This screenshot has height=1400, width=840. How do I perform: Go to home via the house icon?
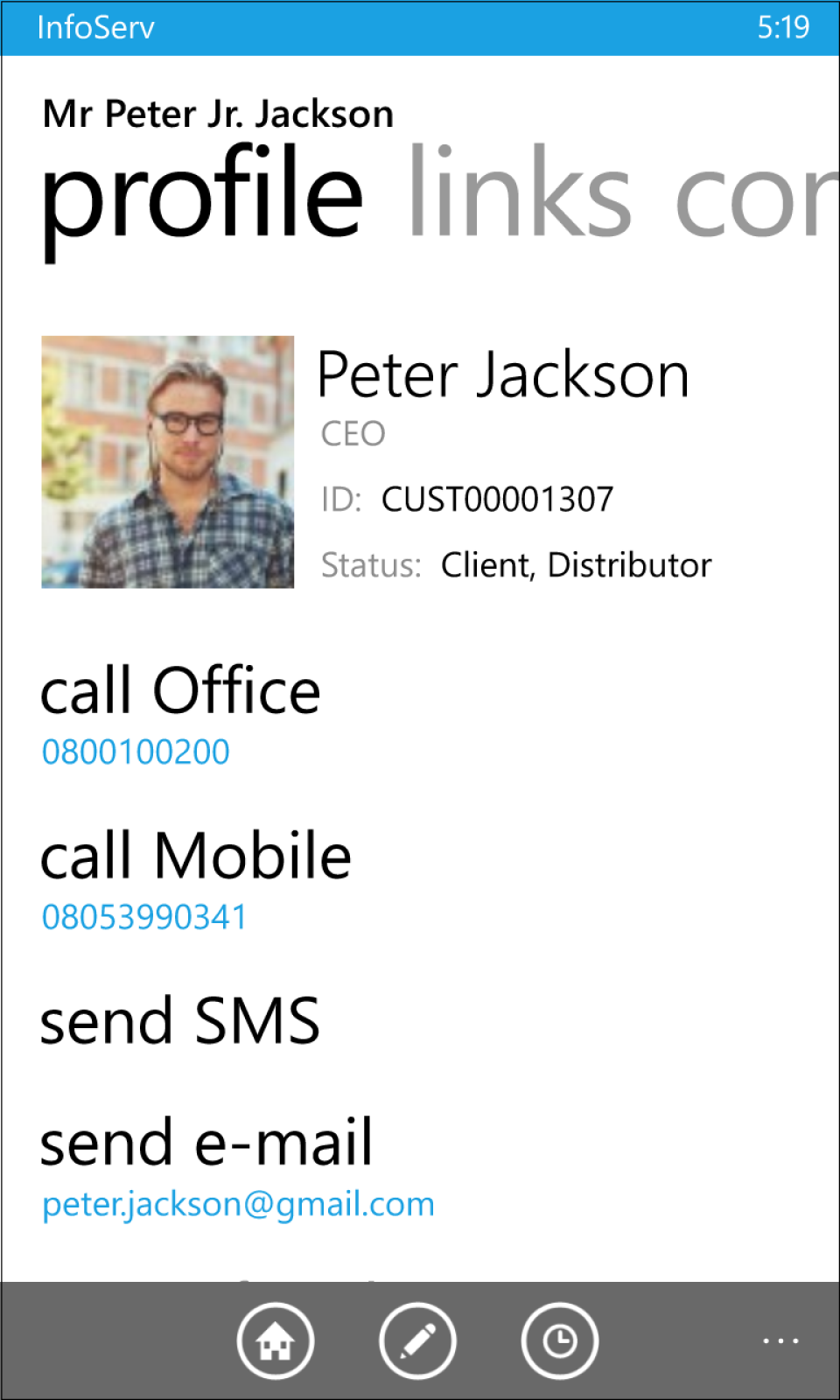(276, 1340)
